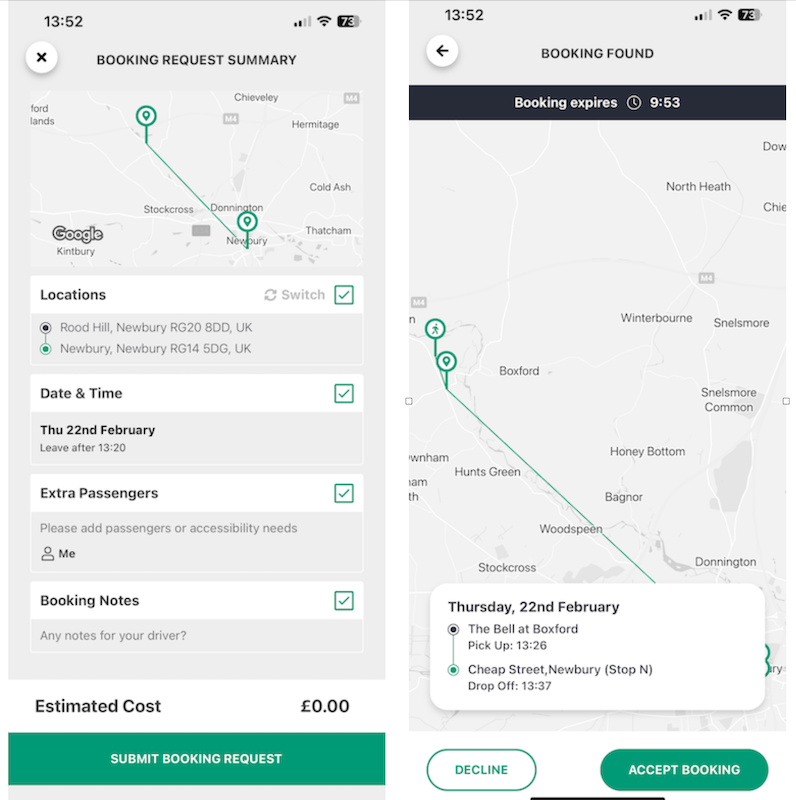
Task: Toggle the Extra Passengers checkbox
Action: [344, 493]
